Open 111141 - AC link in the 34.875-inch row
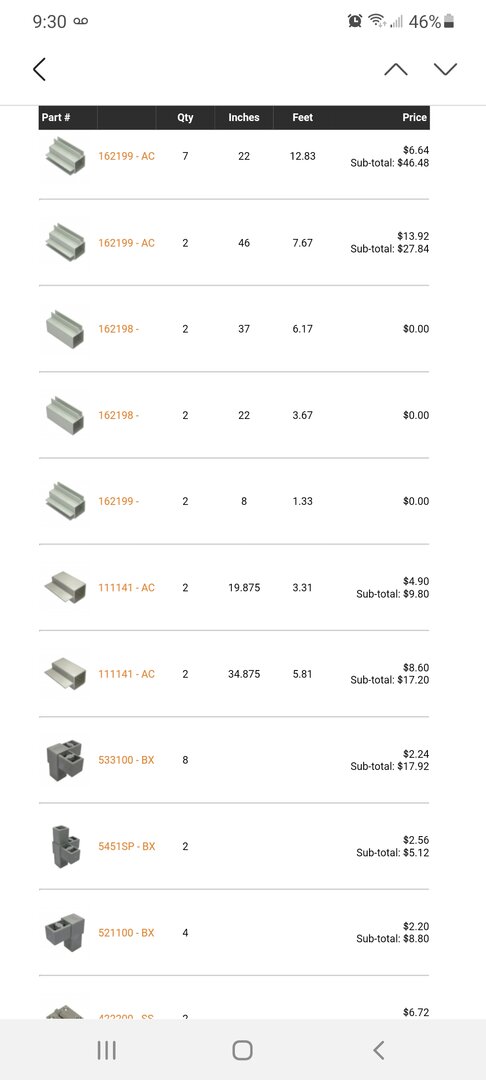486x1080 pixels. (x=126, y=674)
